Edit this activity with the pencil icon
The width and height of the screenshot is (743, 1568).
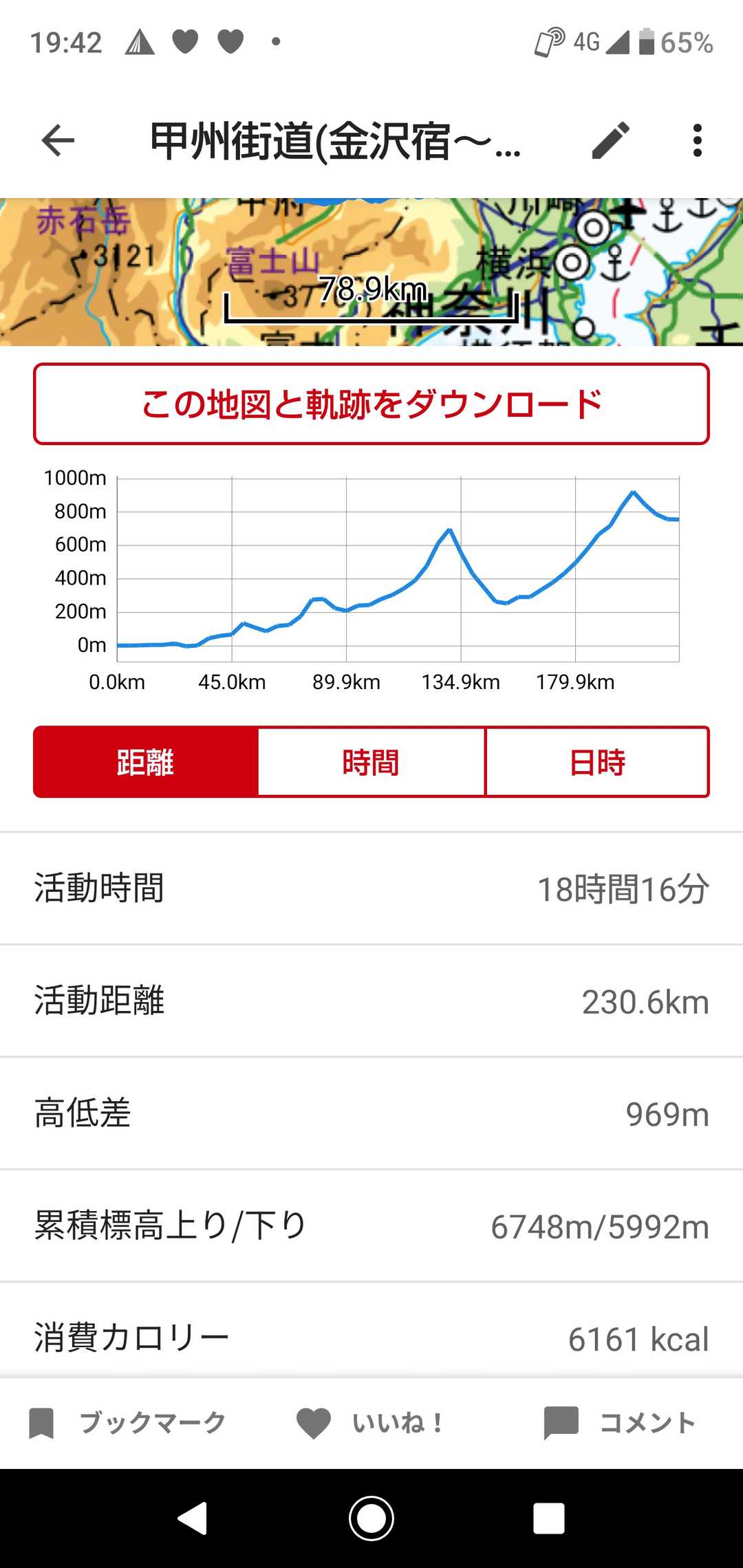pos(611,141)
